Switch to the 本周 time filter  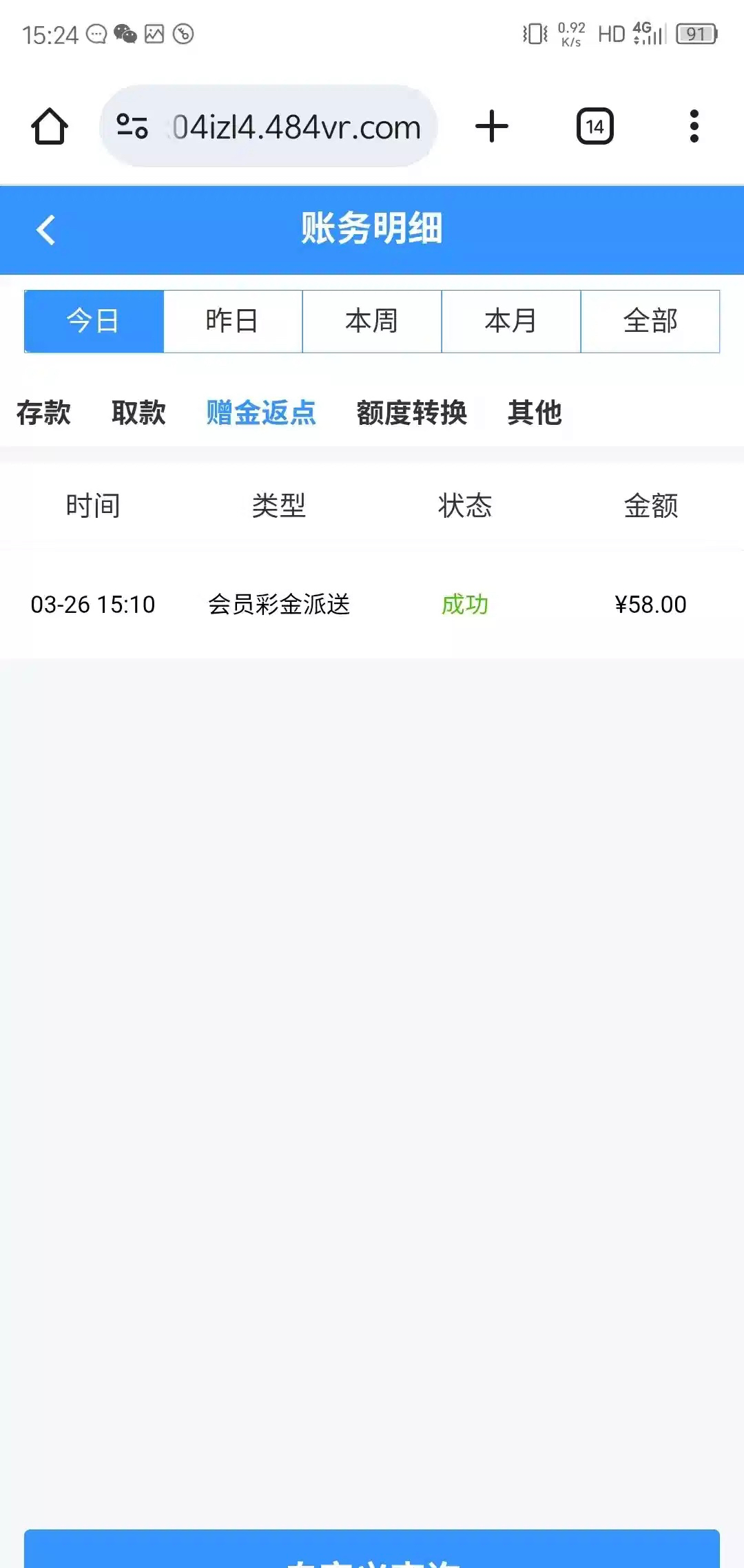(x=372, y=321)
